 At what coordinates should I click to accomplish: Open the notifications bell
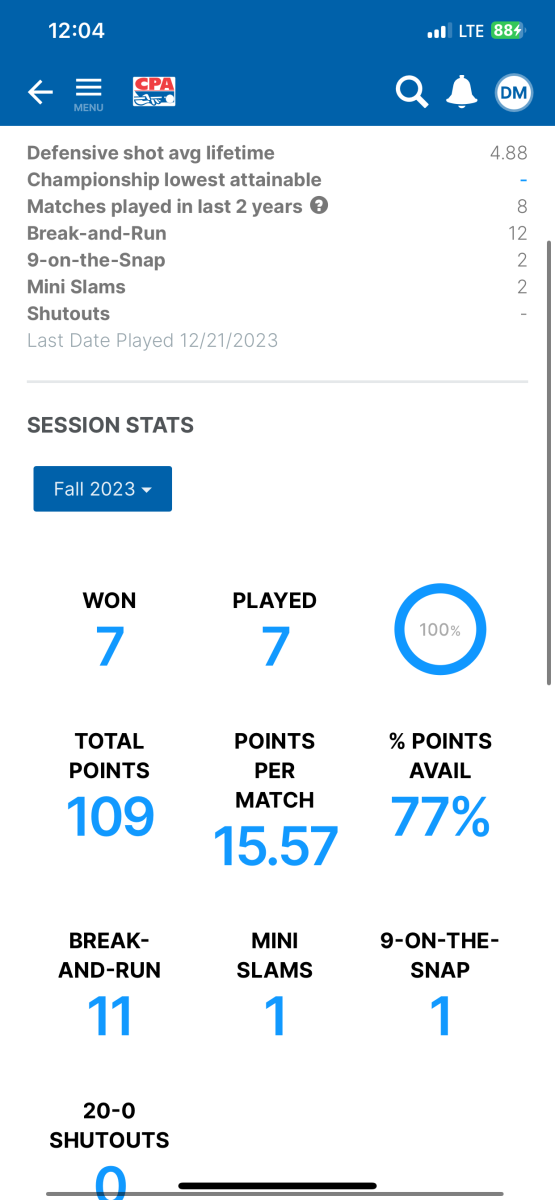pyautogui.click(x=462, y=92)
